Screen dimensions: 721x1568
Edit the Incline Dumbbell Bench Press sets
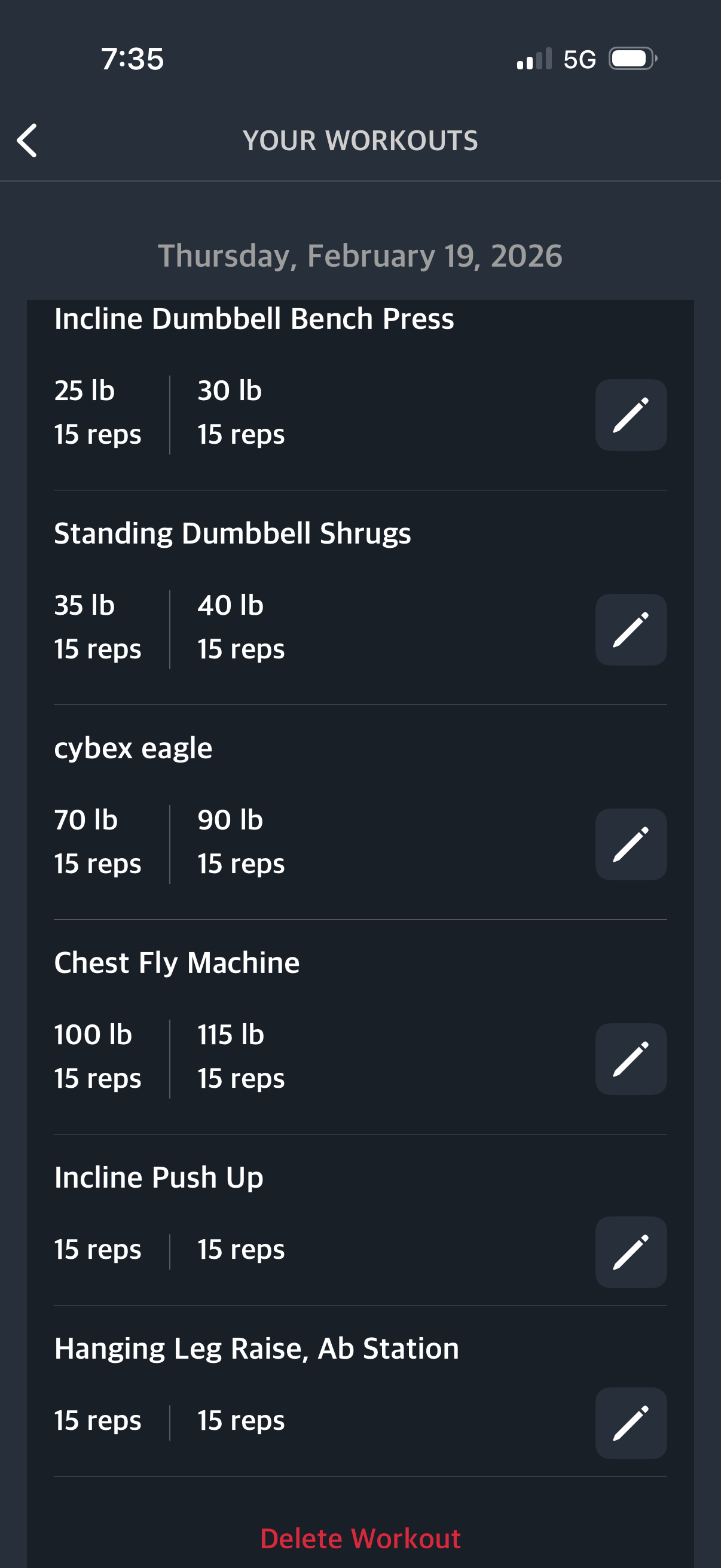630,415
